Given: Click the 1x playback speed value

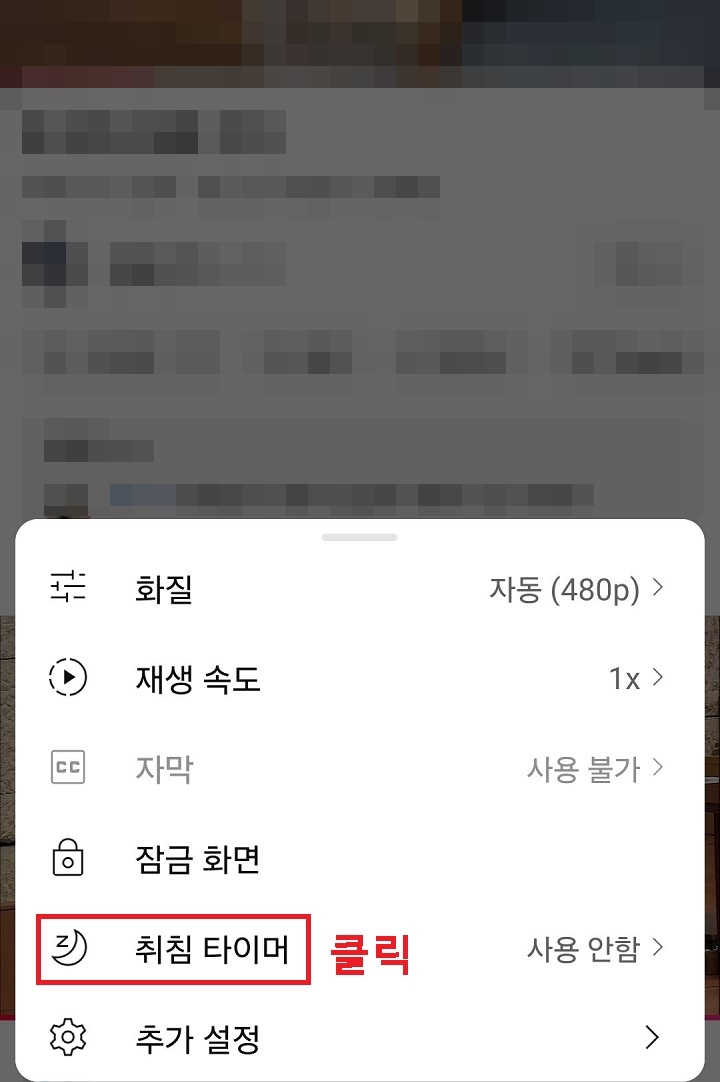Looking at the screenshot, I should coord(625,679).
